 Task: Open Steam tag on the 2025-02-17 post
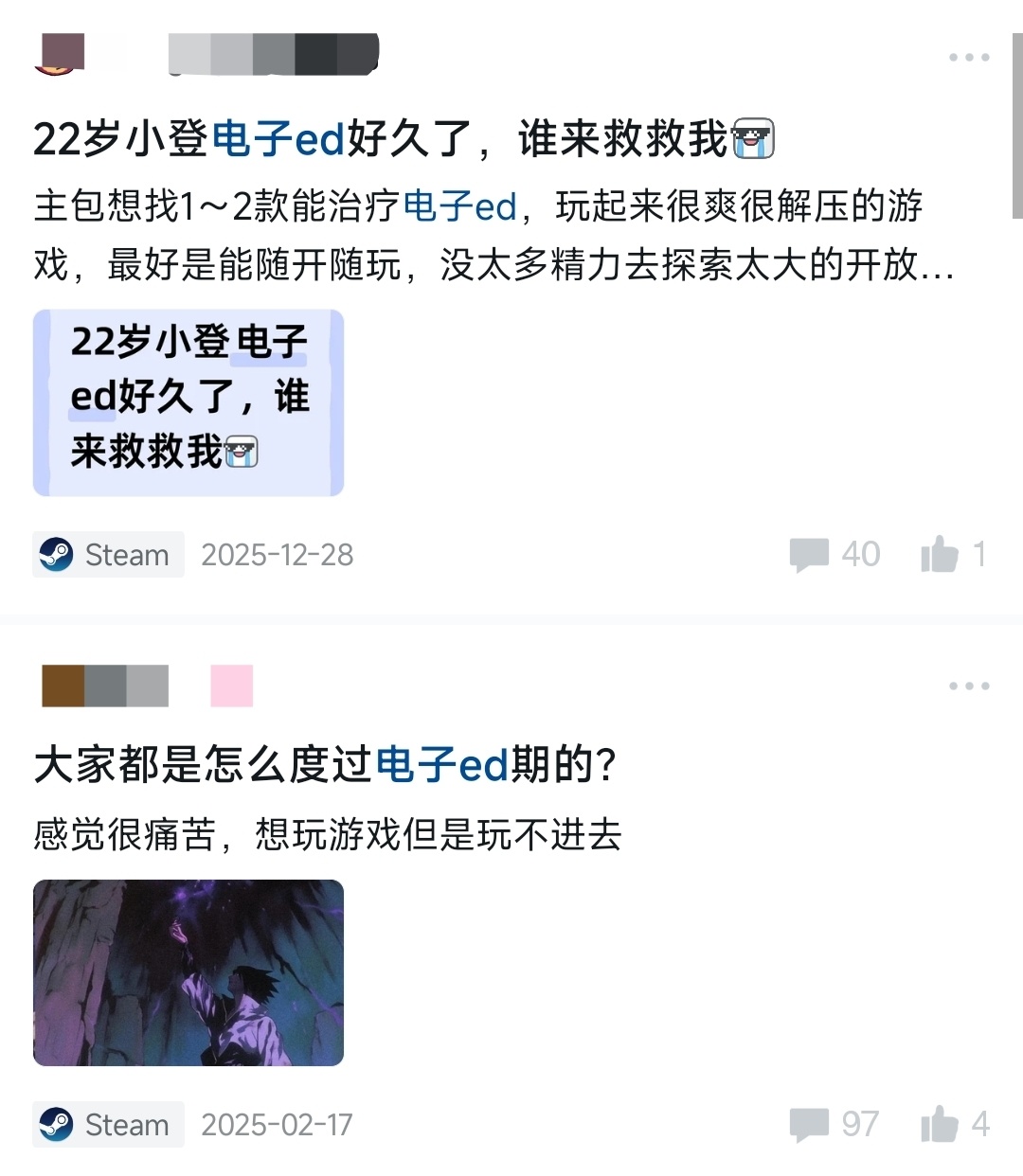[108, 1125]
